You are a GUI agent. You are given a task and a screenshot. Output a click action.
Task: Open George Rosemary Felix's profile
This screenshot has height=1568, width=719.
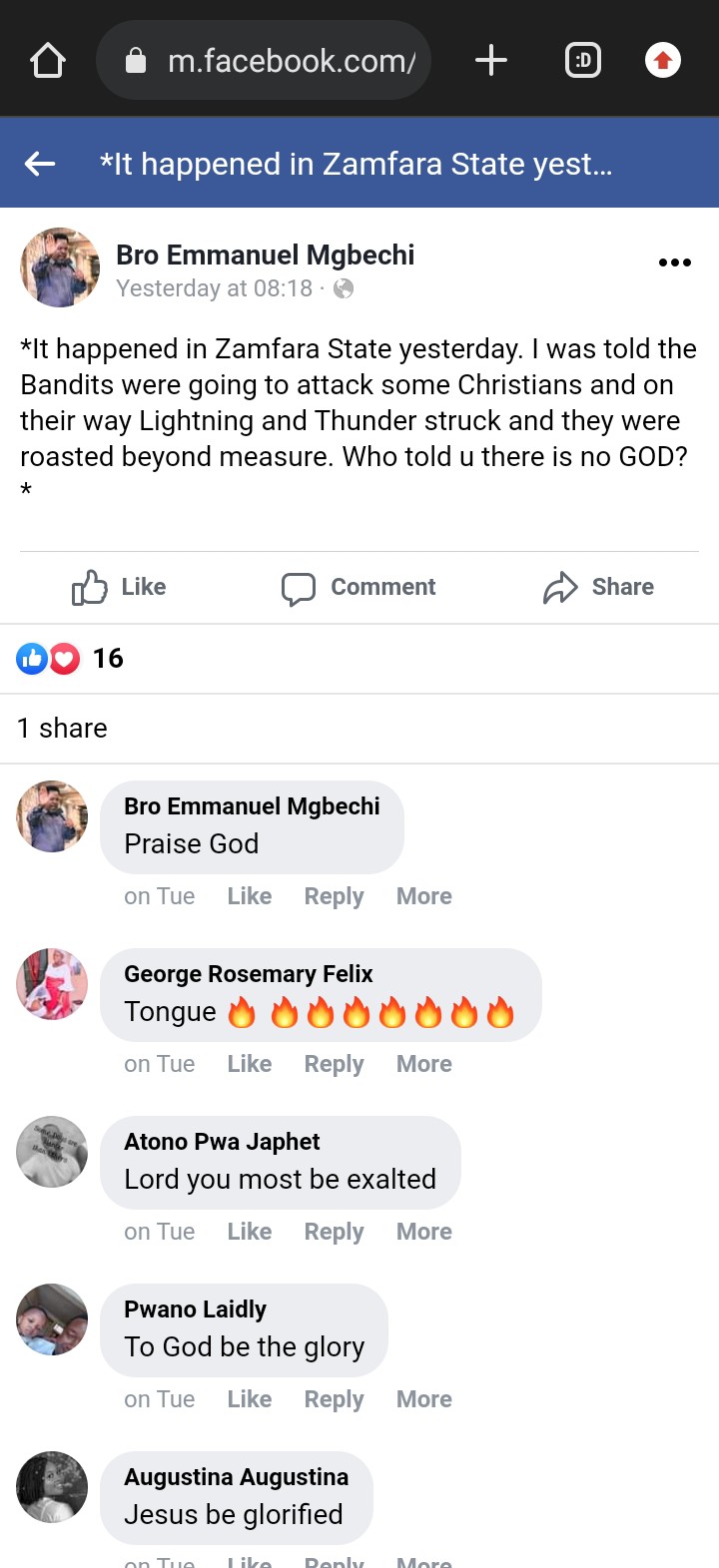coord(248,974)
